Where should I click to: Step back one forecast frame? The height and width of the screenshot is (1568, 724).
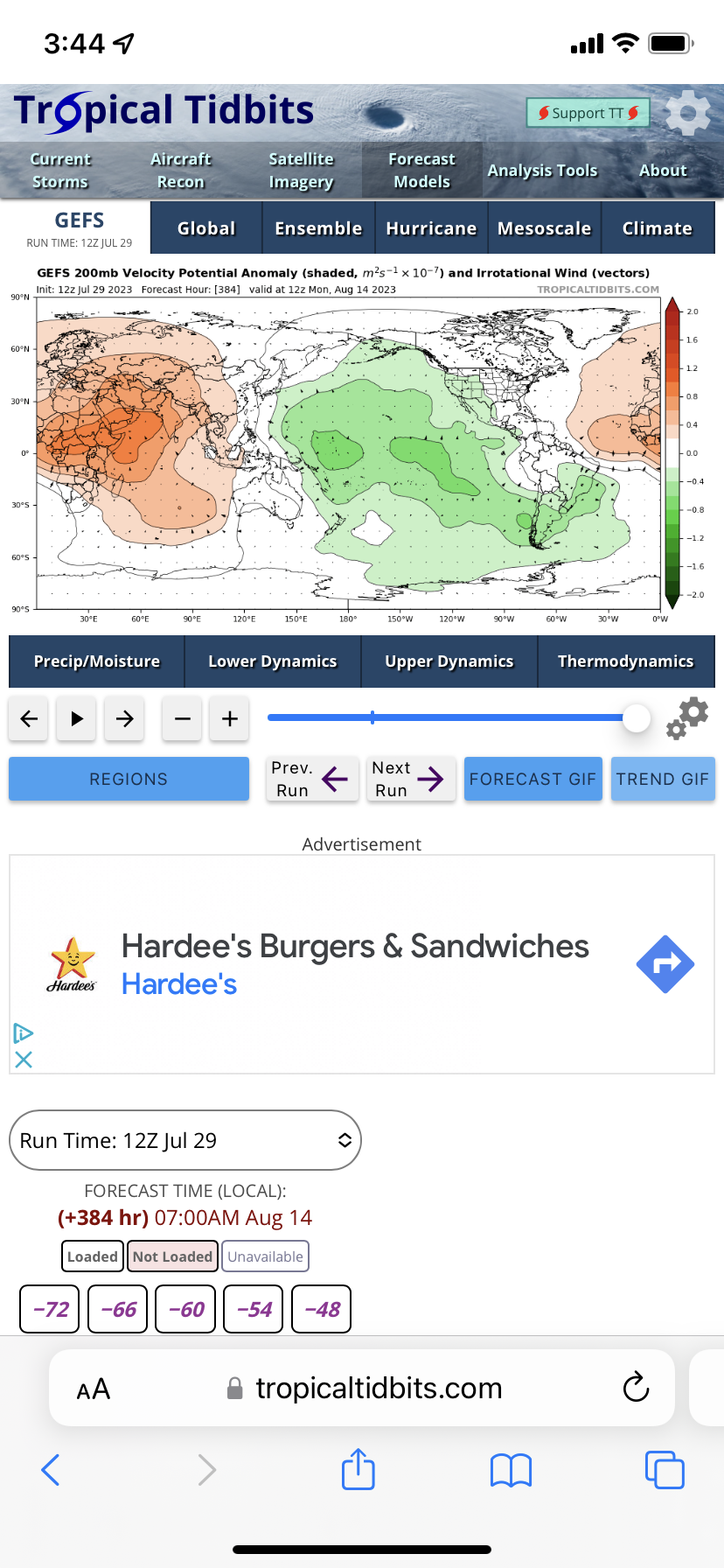coord(29,718)
